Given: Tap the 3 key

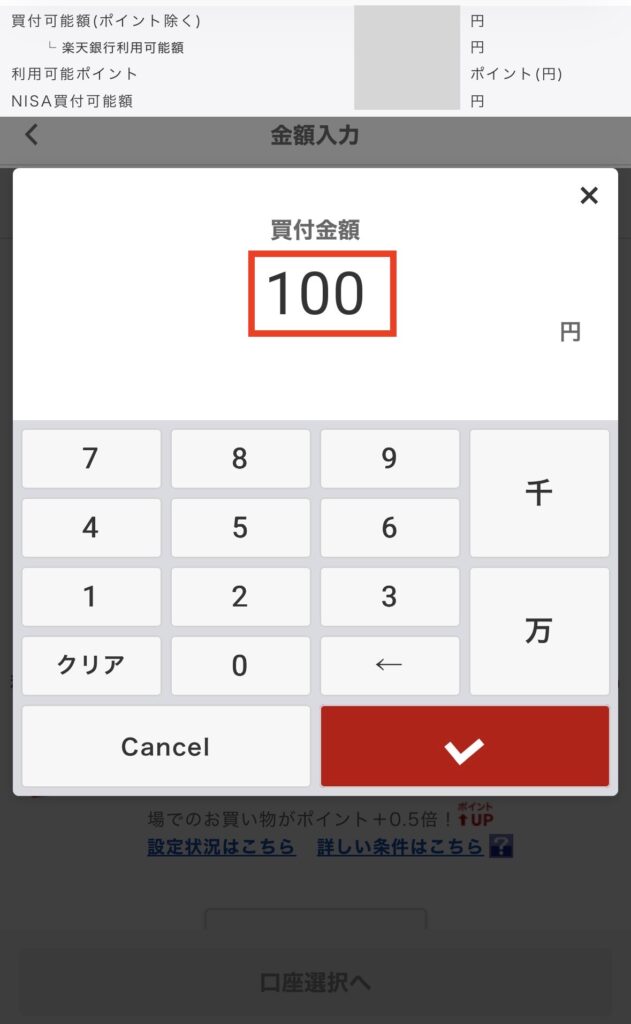Looking at the screenshot, I should point(389,597).
